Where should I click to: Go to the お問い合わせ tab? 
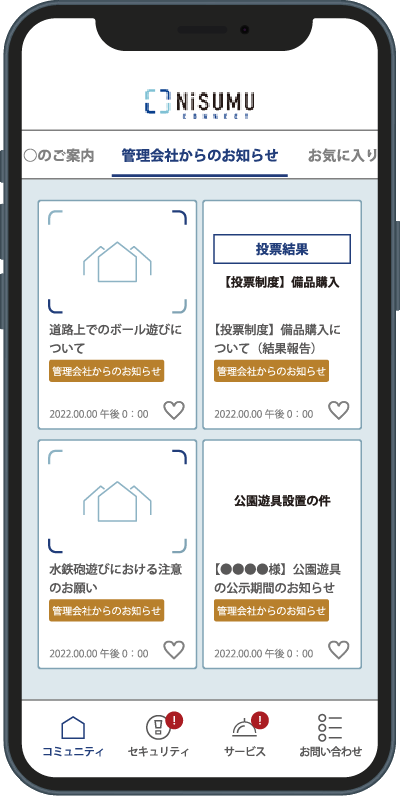click(330, 736)
